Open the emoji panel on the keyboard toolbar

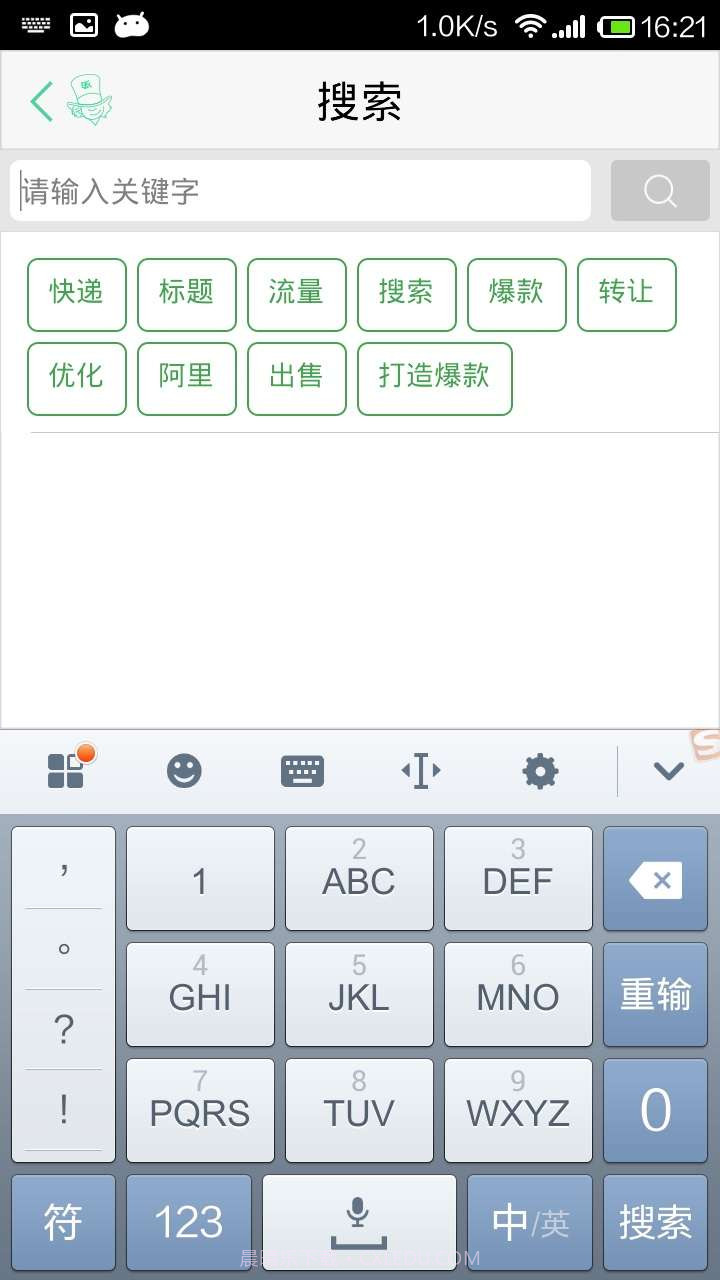[183, 770]
